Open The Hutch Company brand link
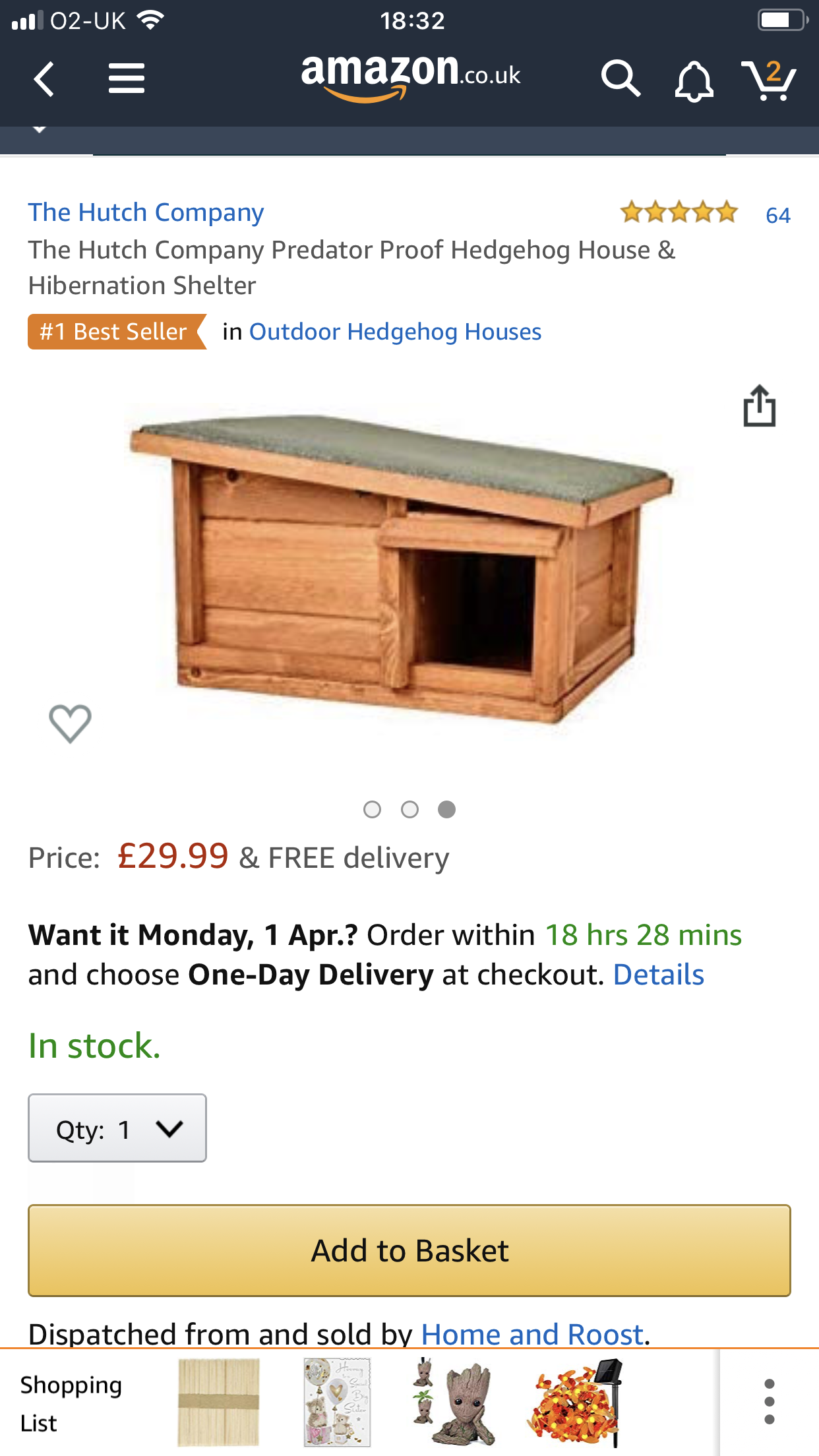This screenshot has width=819, height=1456. (x=146, y=212)
